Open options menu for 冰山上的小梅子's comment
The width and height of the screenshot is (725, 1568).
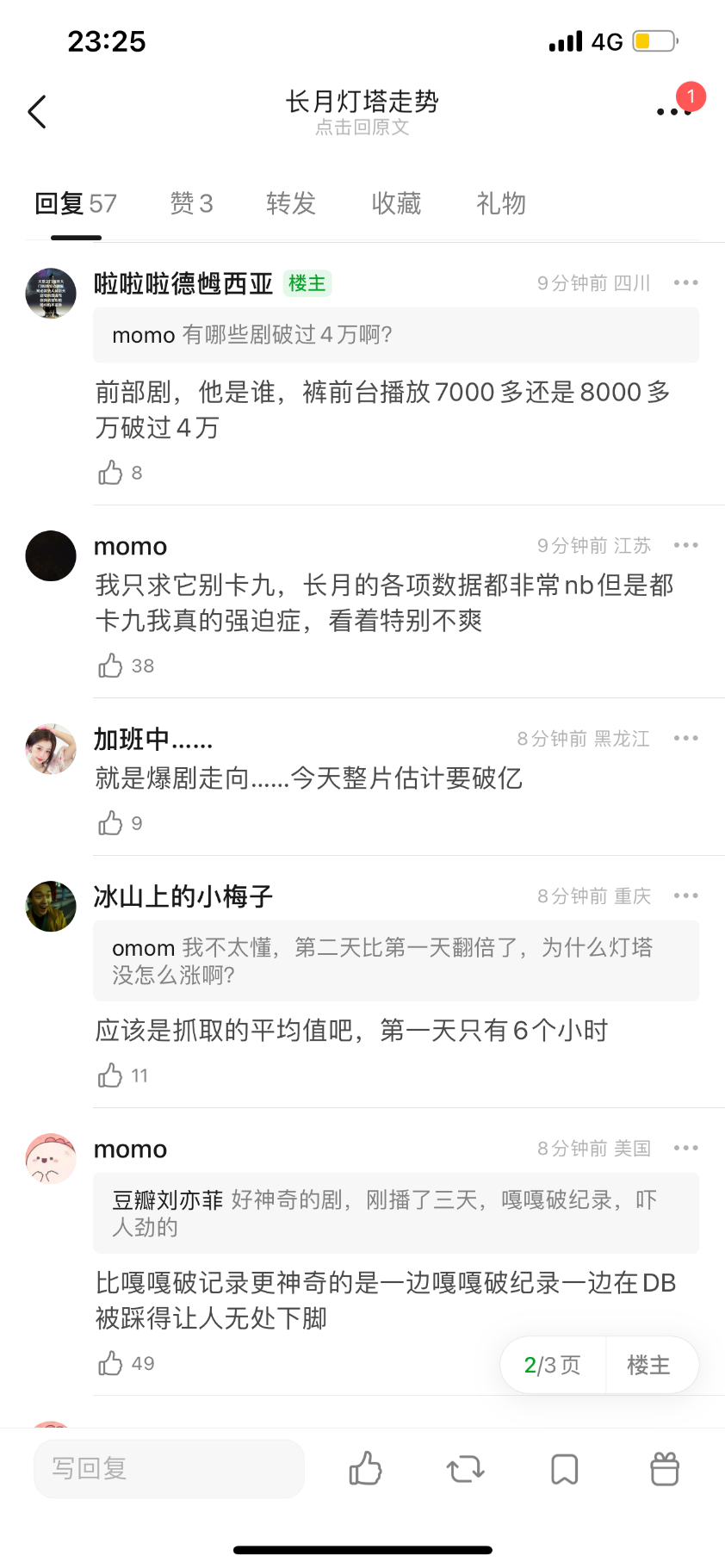pyautogui.click(x=685, y=896)
